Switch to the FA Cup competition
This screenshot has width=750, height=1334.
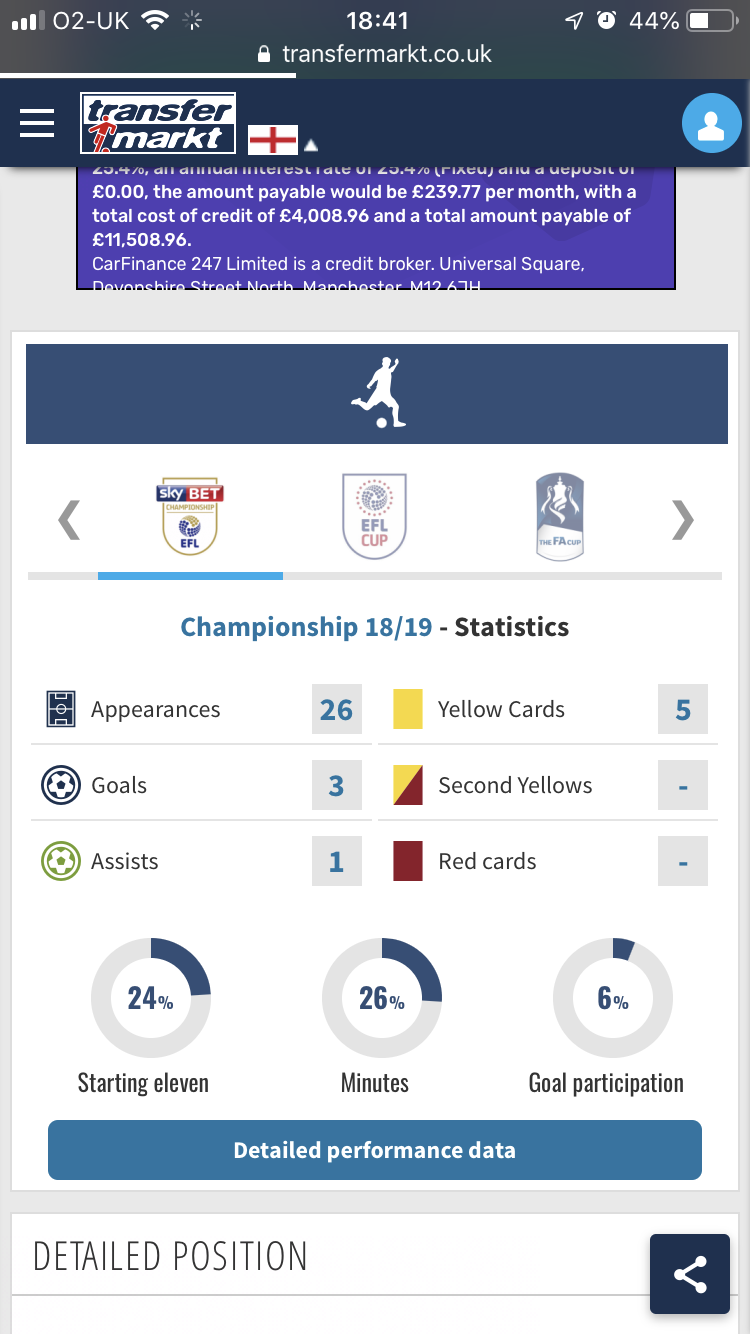560,517
